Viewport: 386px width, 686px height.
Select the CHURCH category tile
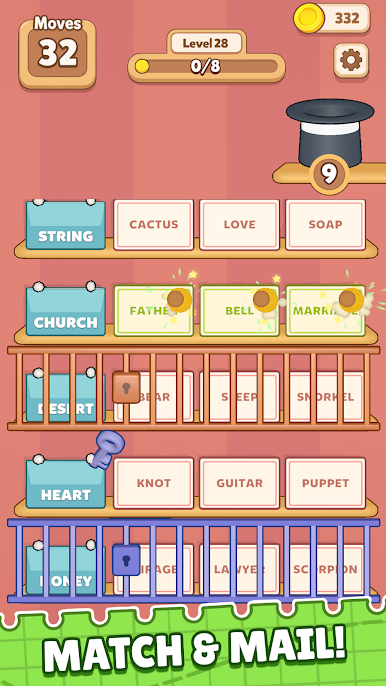(66, 311)
